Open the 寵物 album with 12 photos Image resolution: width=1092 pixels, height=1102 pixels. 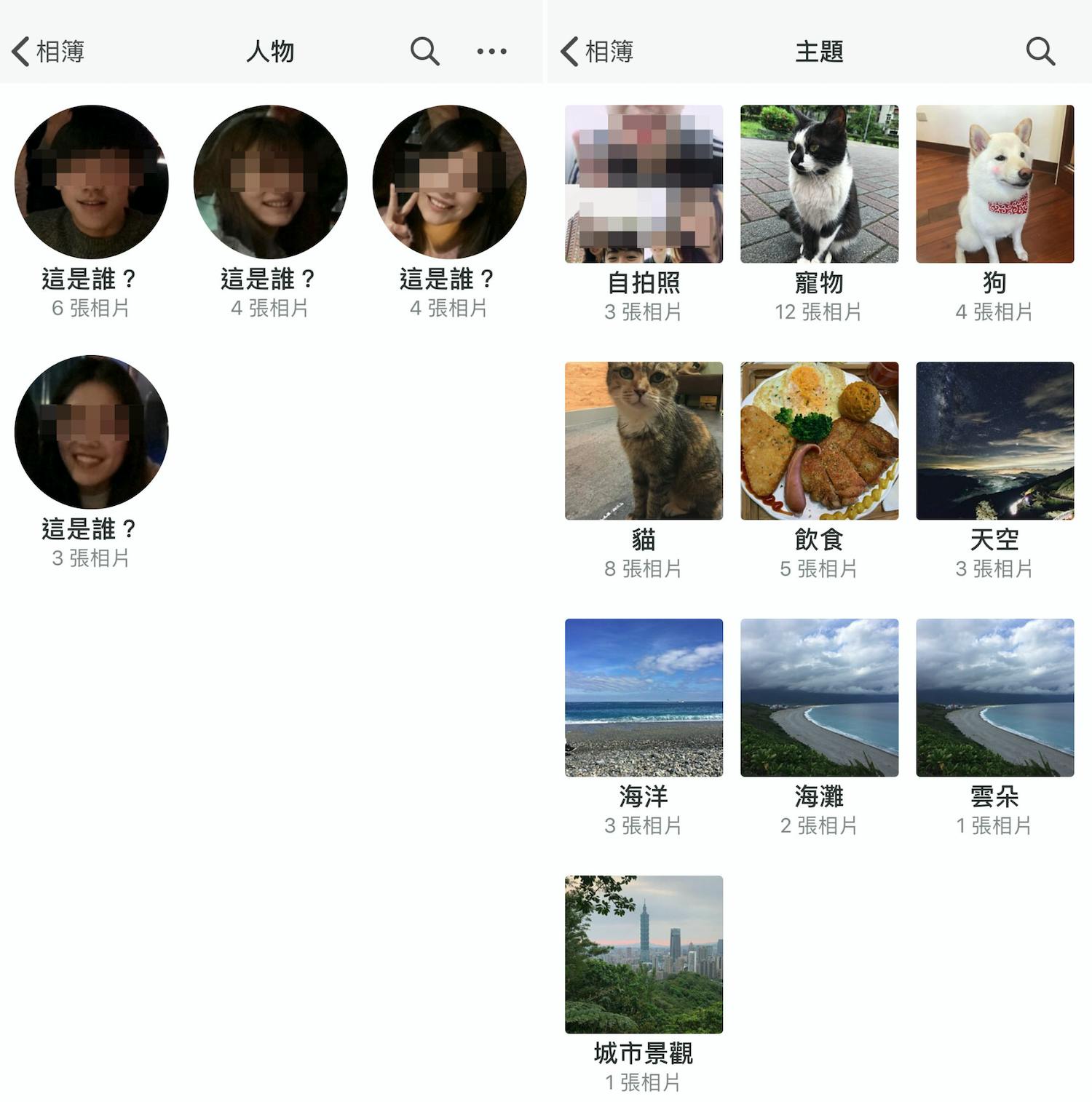click(819, 184)
